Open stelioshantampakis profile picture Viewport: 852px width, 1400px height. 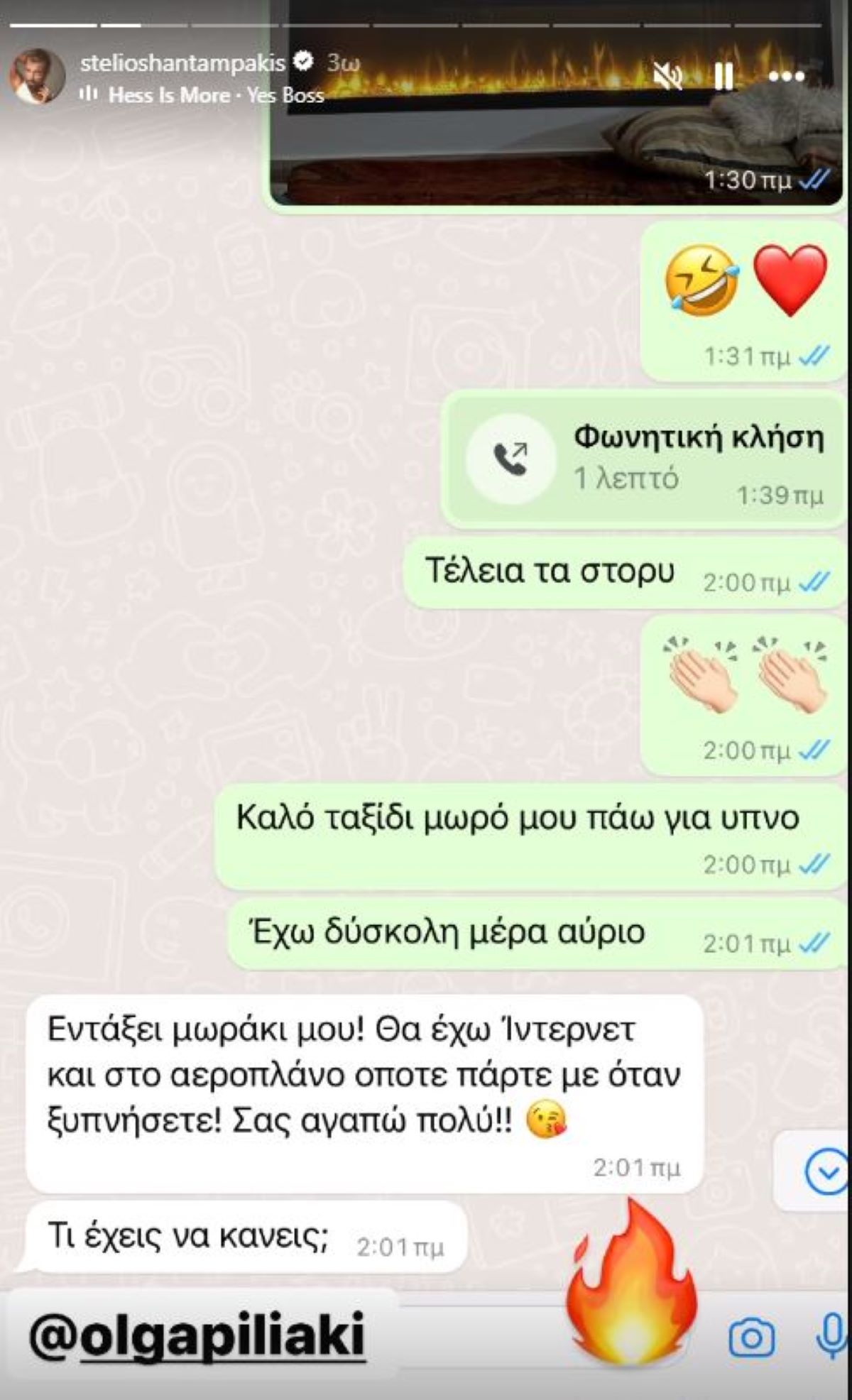click(37, 77)
